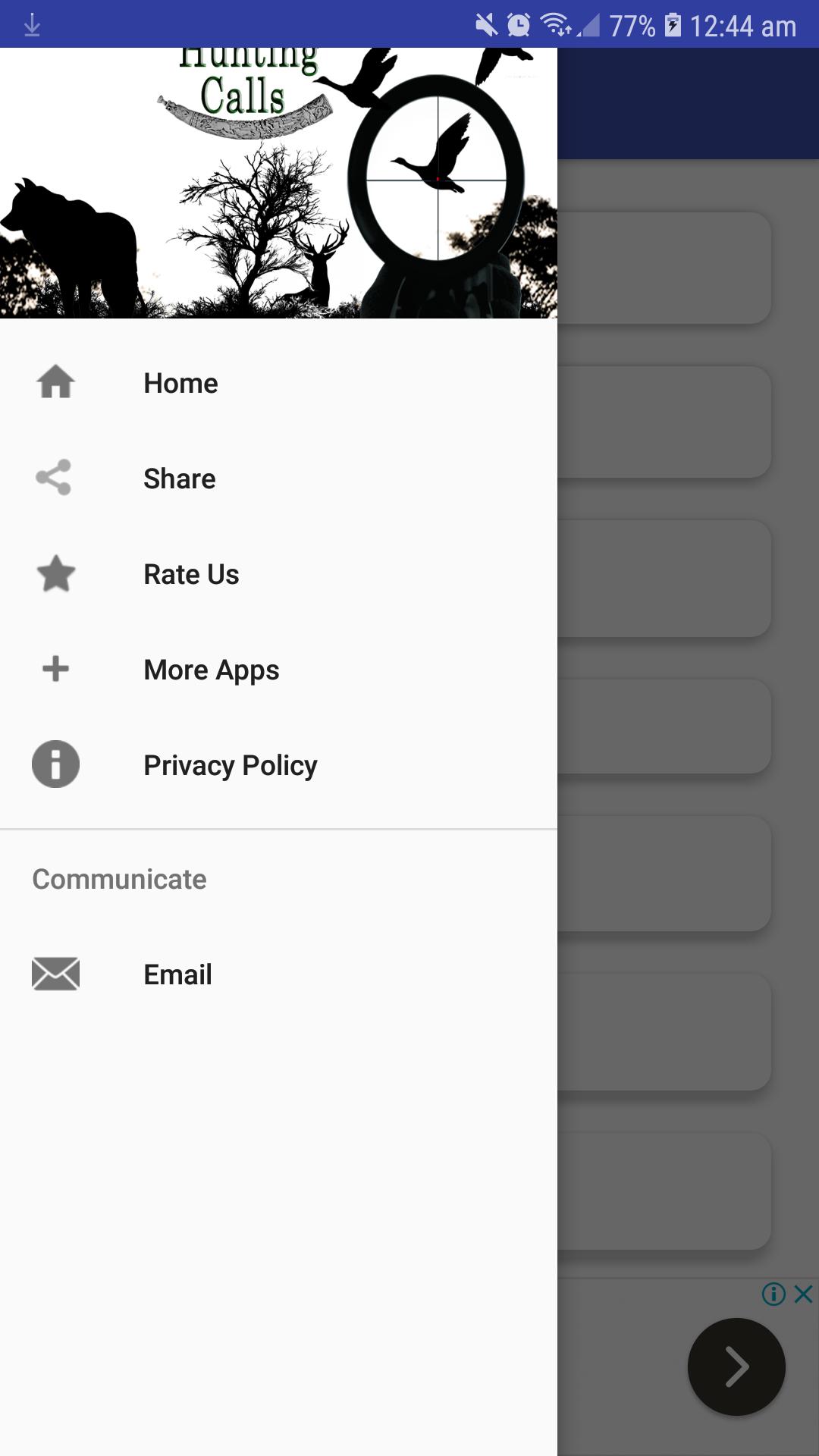Close the ad with the X icon
Image resolution: width=819 pixels, height=1456 pixels.
tap(804, 1294)
